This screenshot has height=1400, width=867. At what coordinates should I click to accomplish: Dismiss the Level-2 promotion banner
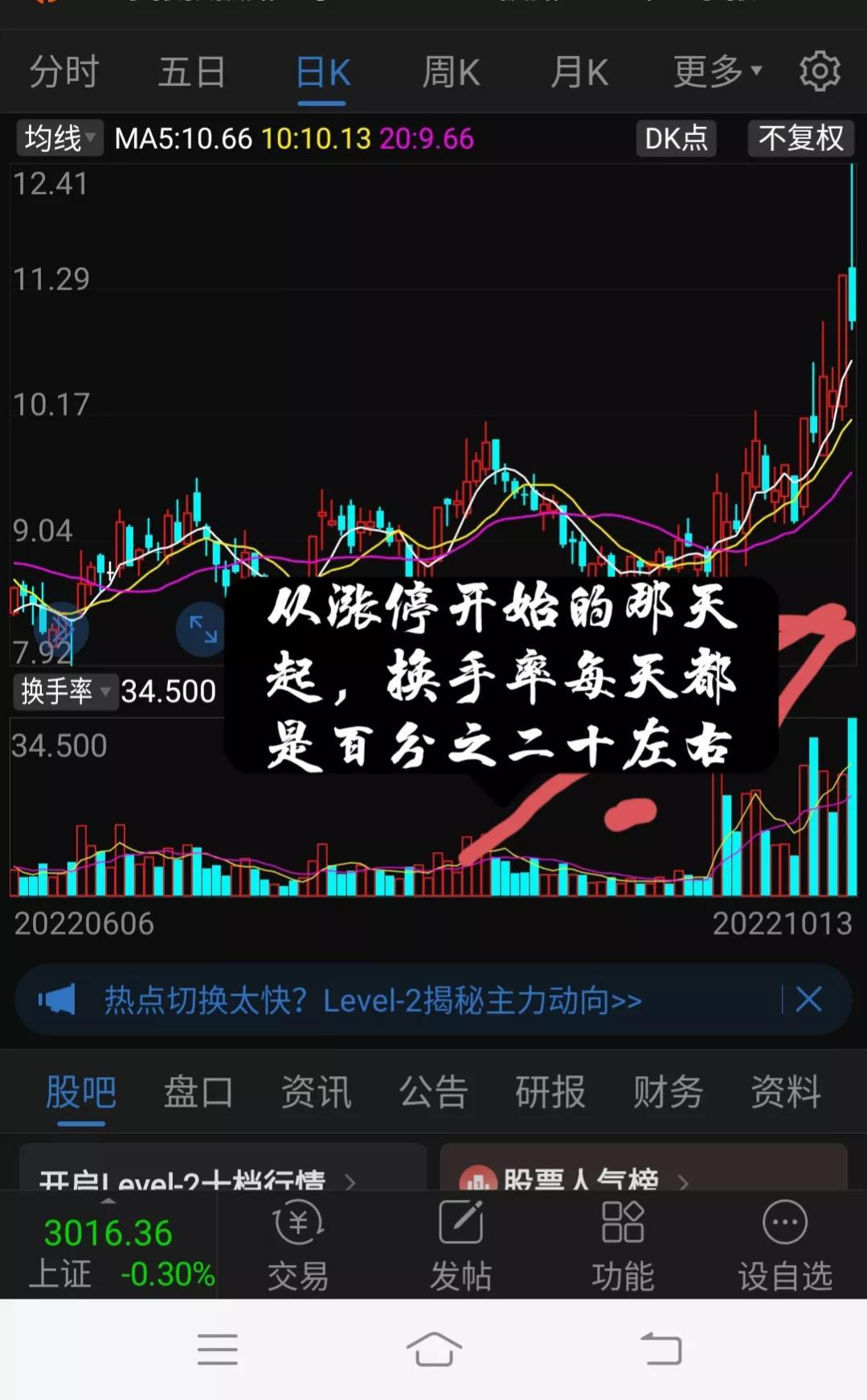808,1000
